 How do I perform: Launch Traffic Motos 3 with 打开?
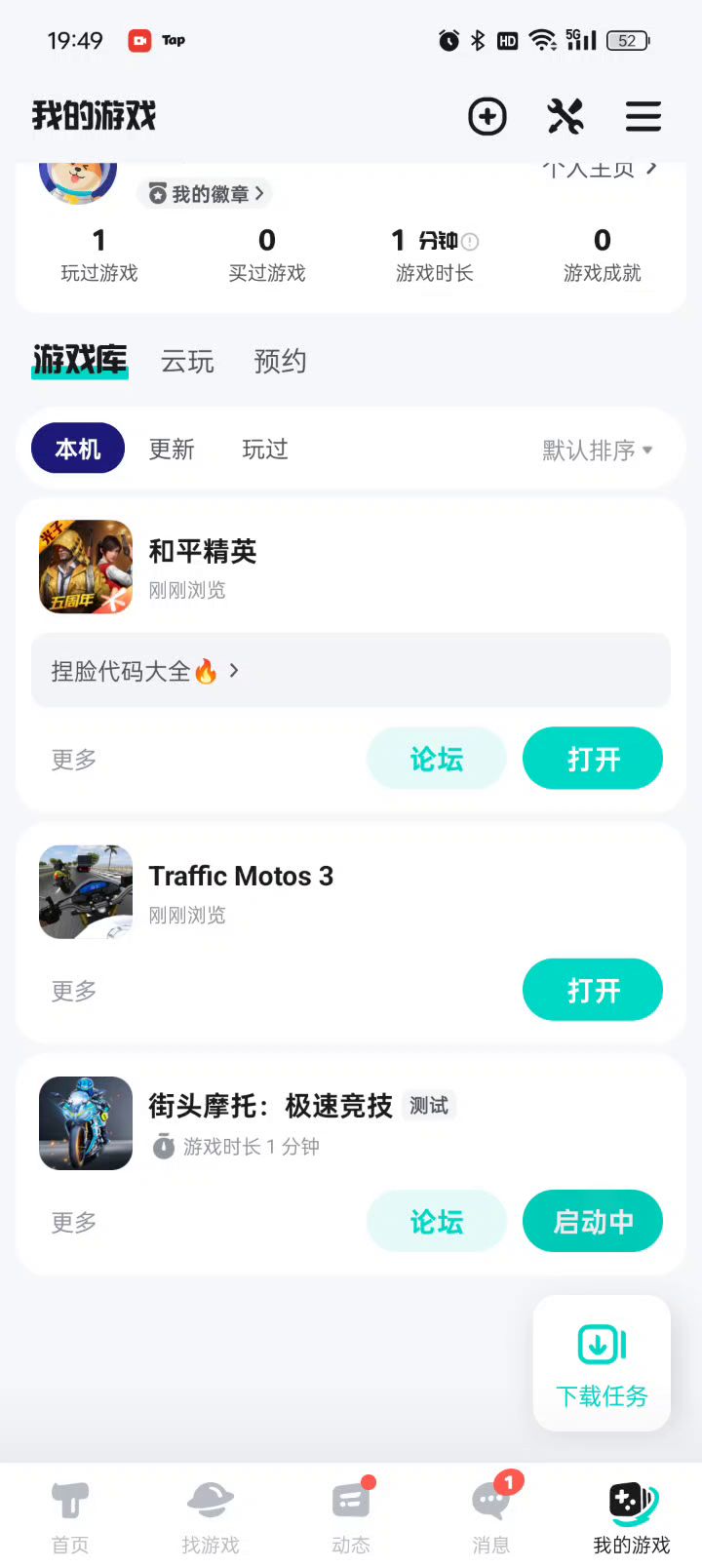[593, 991]
